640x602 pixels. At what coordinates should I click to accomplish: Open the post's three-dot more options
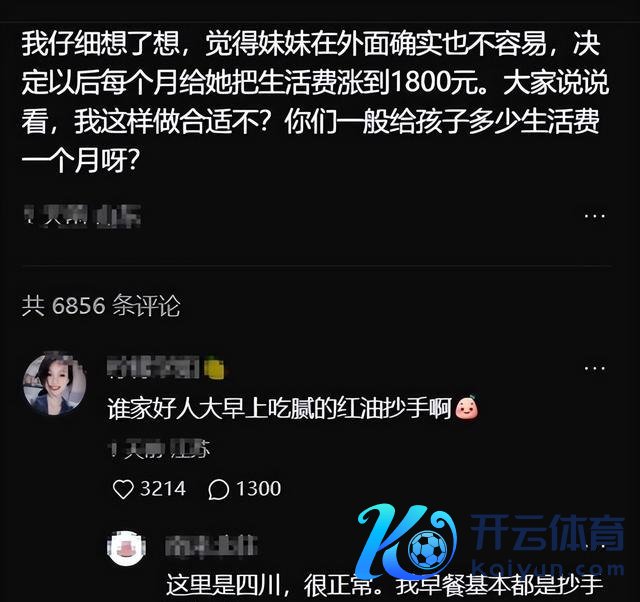tap(594, 216)
